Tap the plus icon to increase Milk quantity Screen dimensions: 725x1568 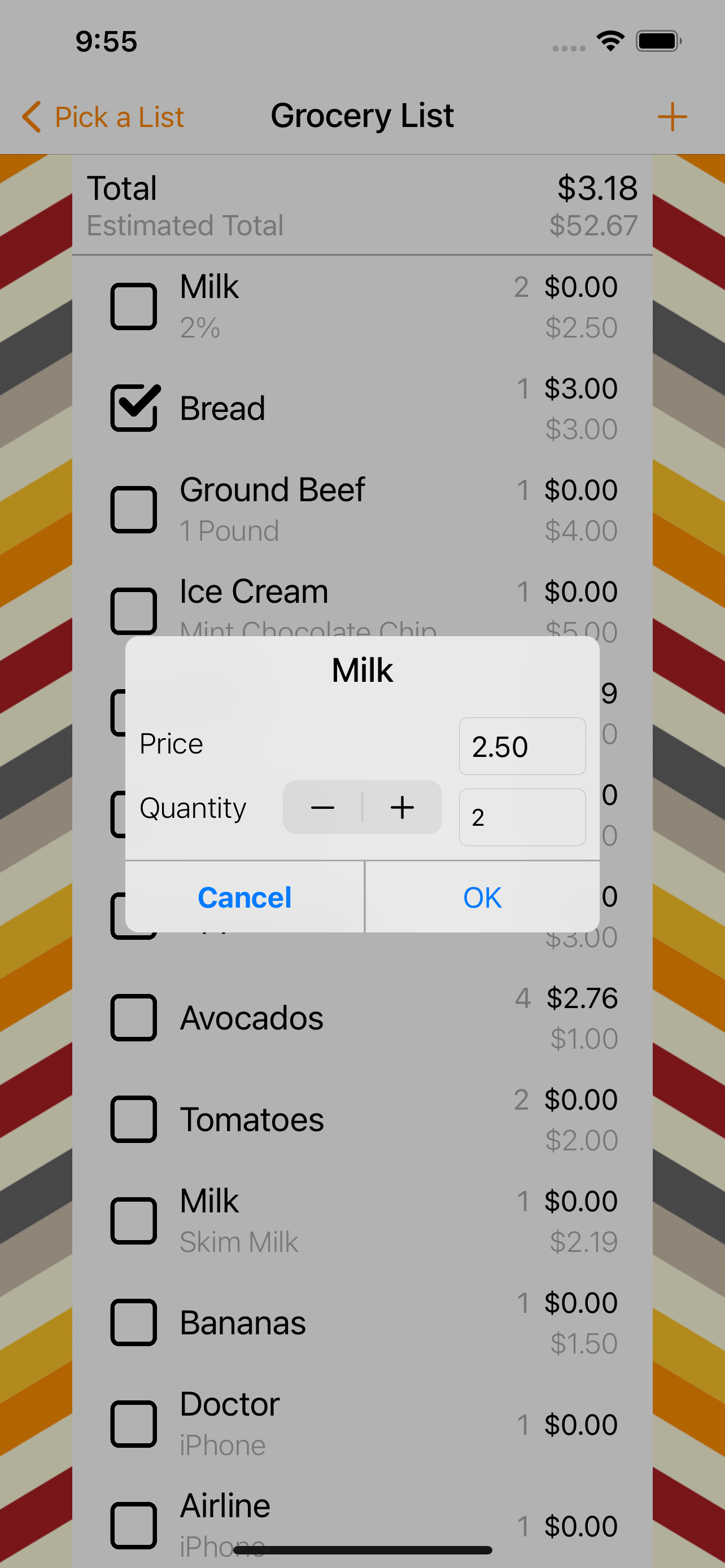[403, 808]
